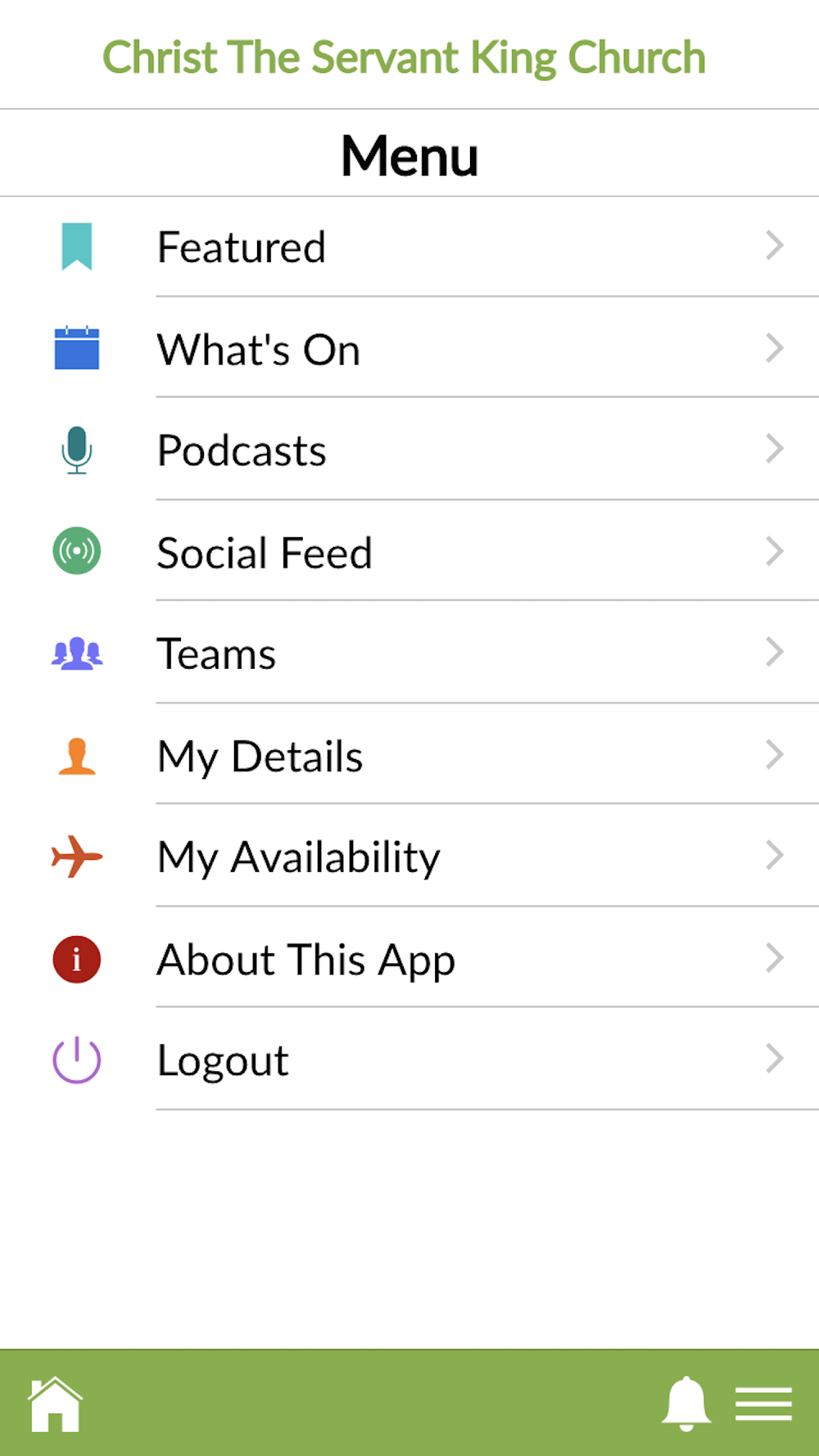Tap Logout
819x1456 pixels.
pyautogui.click(x=409, y=1060)
